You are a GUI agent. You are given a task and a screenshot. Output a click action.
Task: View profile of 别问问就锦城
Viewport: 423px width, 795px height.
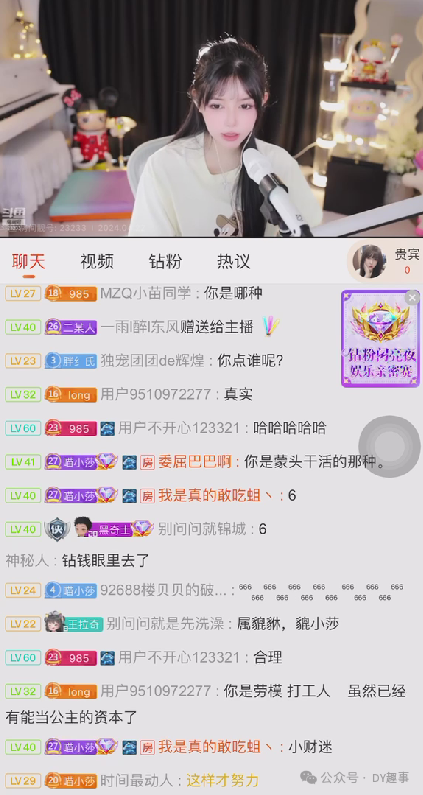tap(202, 529)
